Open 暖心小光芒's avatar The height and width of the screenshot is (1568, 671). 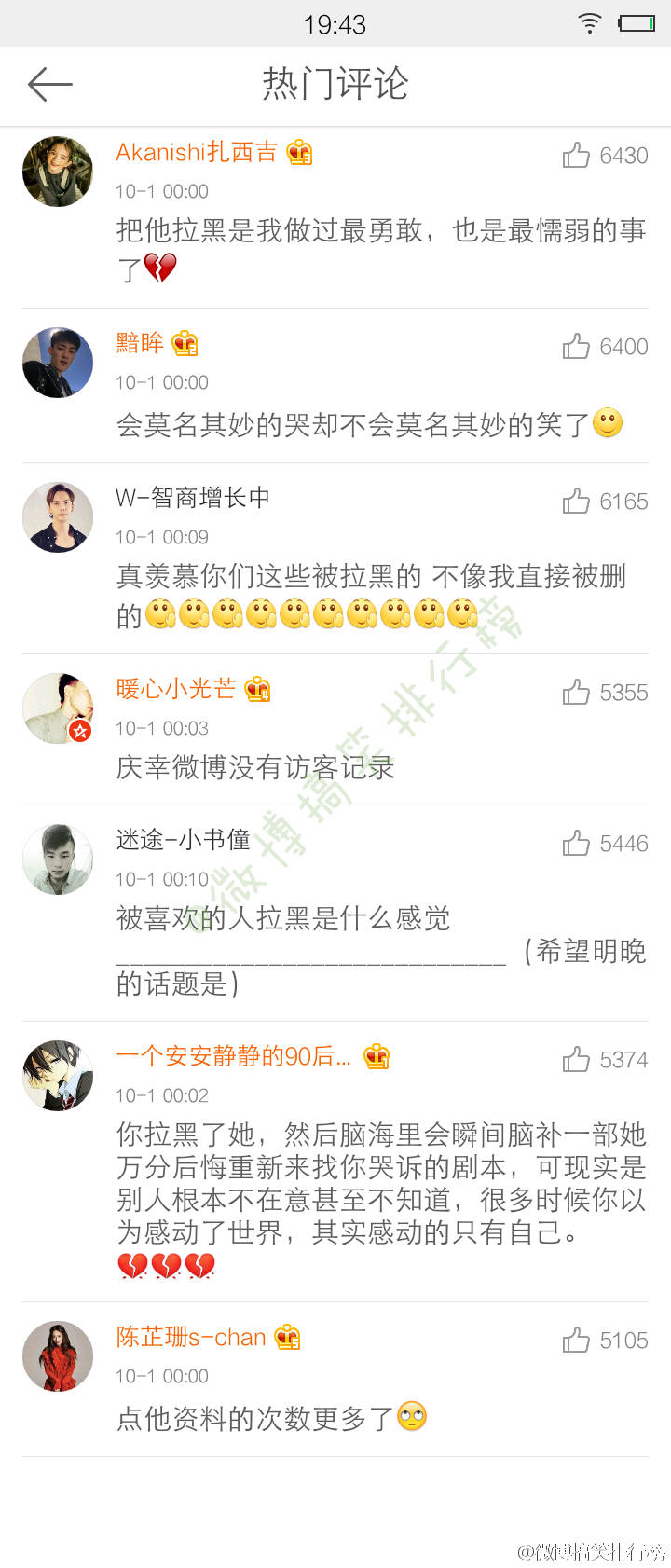click(58, 708)
